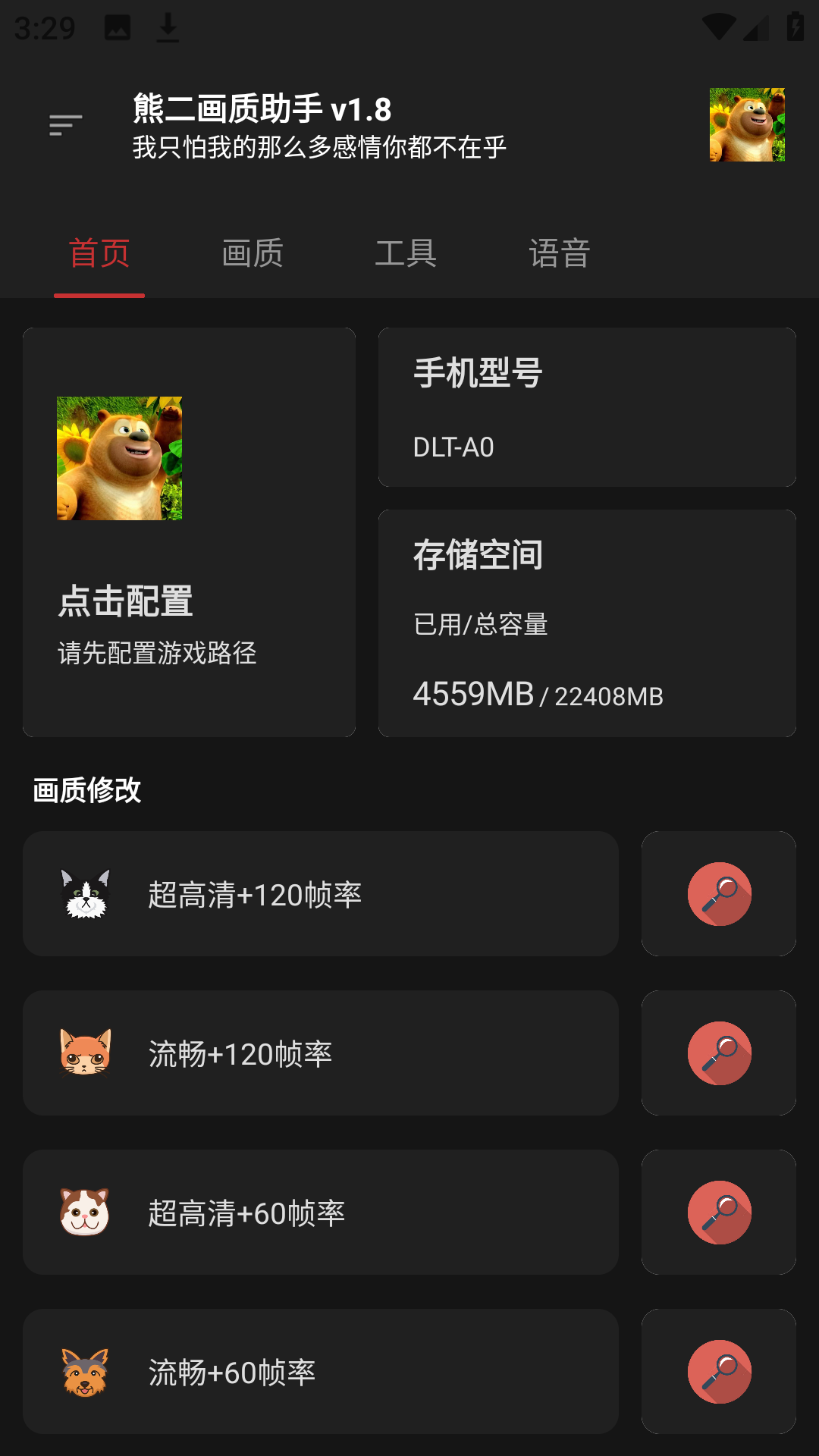
Task: Open the 工具 tab
Action: click(406, 254)
